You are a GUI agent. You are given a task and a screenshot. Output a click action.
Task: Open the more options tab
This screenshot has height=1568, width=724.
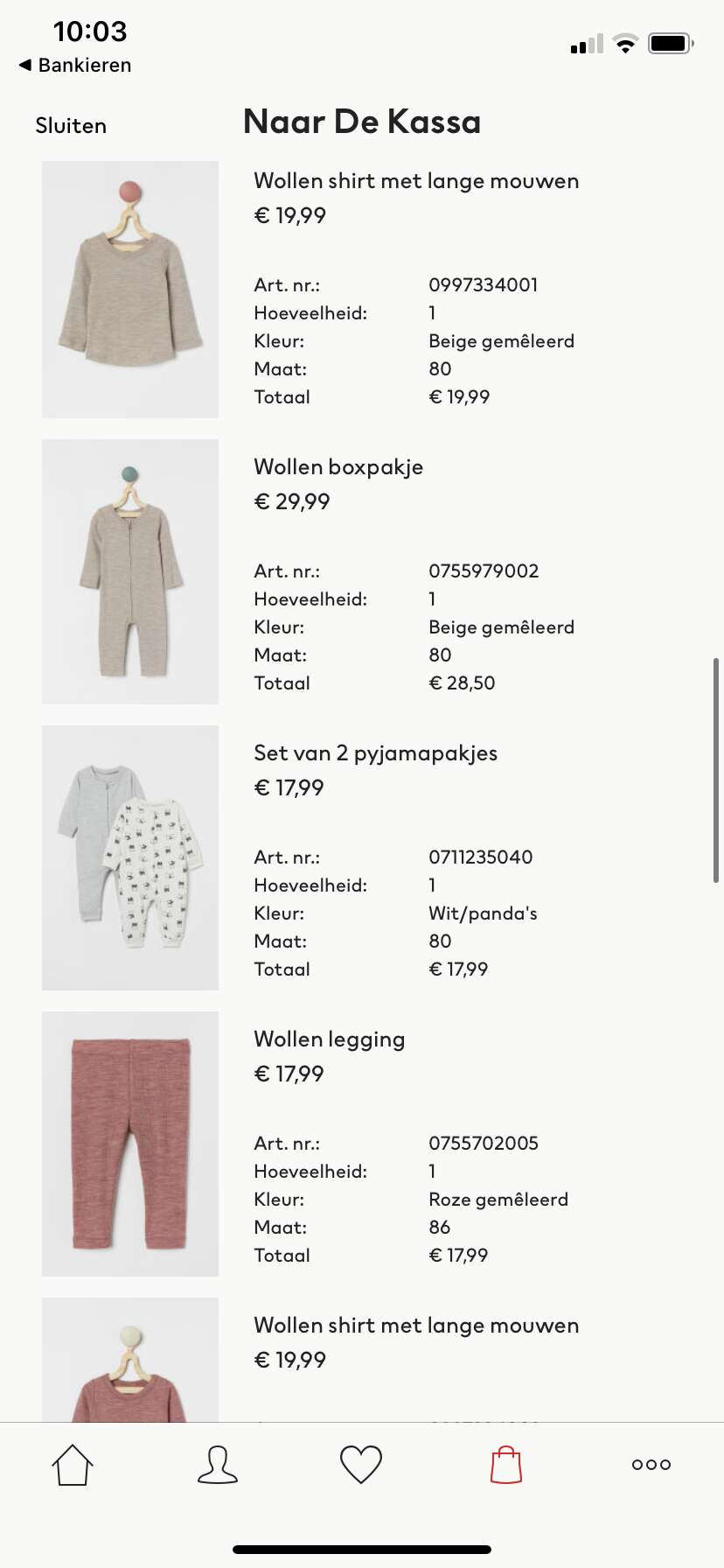[651, 1464]
